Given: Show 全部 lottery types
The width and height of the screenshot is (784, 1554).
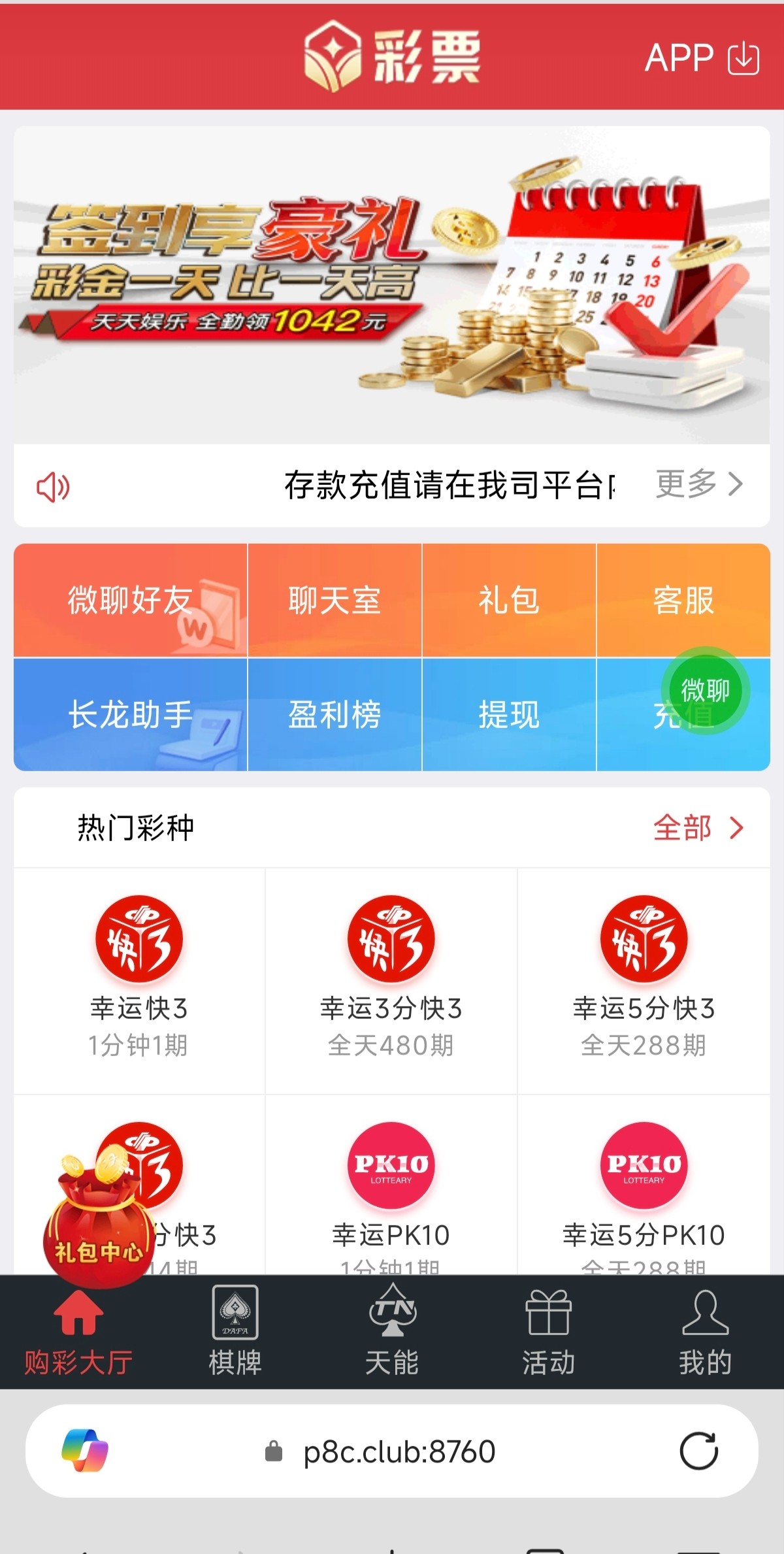Looking at the screenshot, I should point(698,828).
